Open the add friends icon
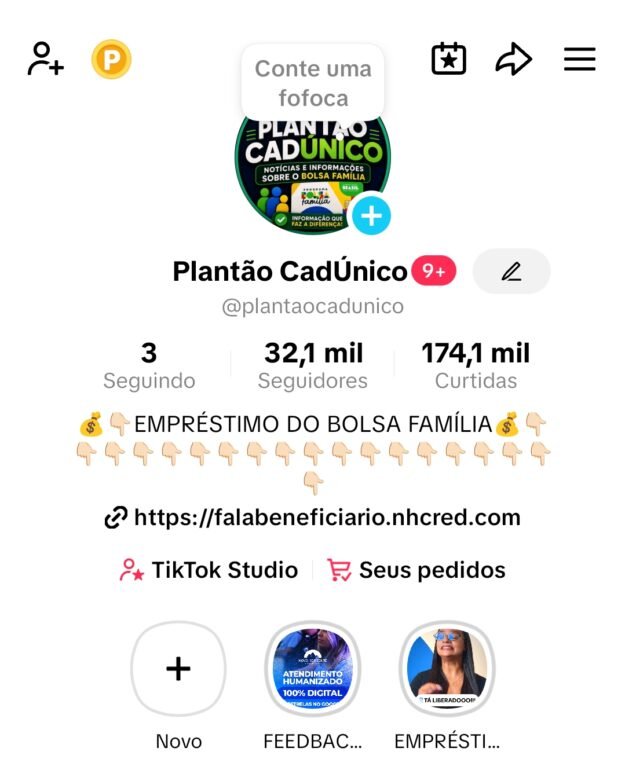The image size is (625, 770). coord(45,59)
